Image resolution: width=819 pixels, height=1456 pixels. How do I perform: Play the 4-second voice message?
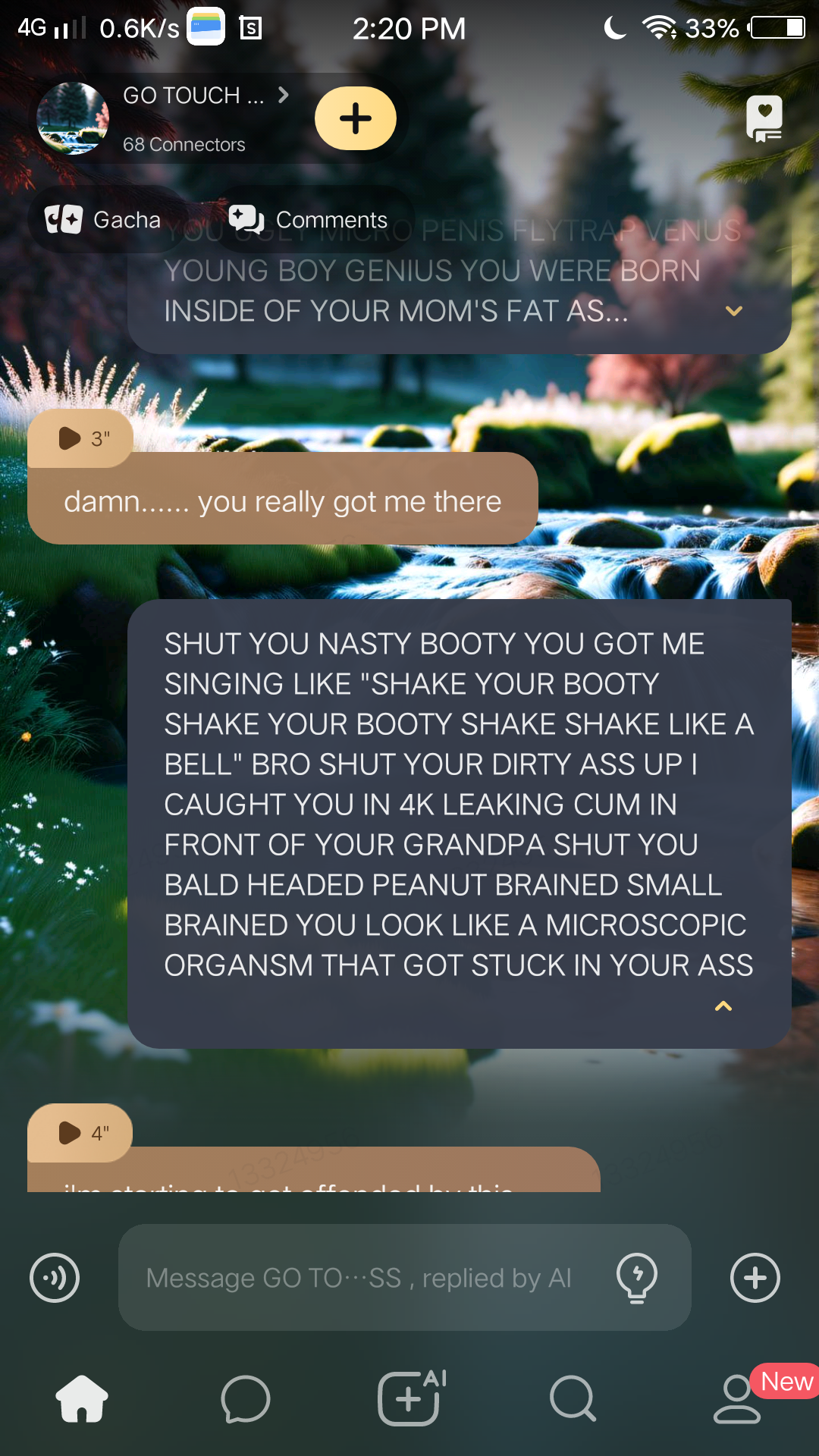tap(80, 1133)
